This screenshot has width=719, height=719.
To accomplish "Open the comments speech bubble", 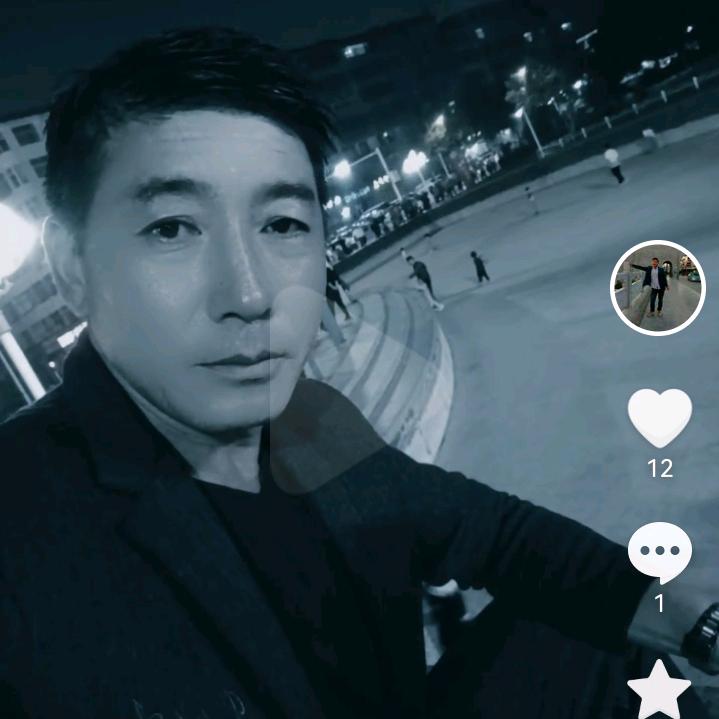I will click(x=660, y=553).
